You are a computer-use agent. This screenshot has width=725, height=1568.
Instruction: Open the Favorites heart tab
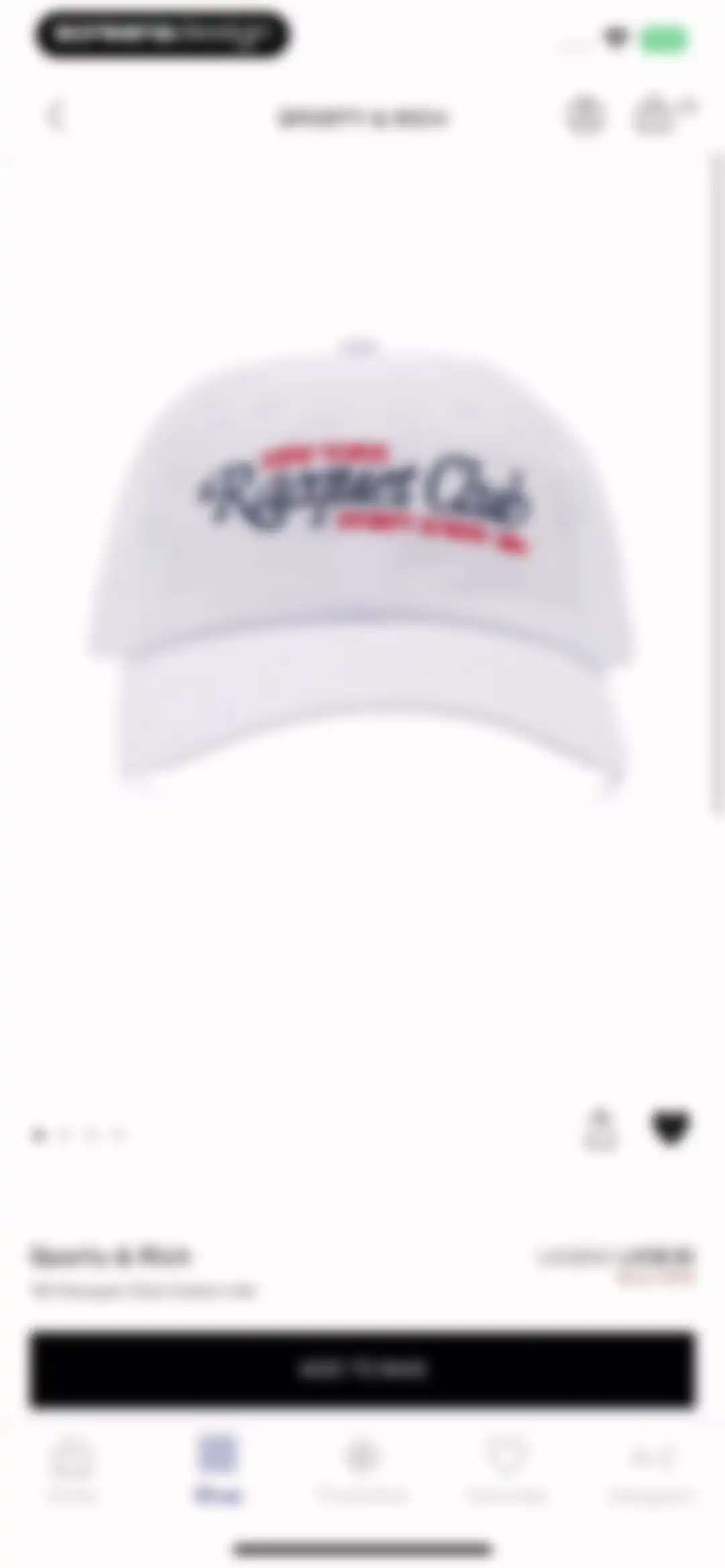(x=507, y=1469)
